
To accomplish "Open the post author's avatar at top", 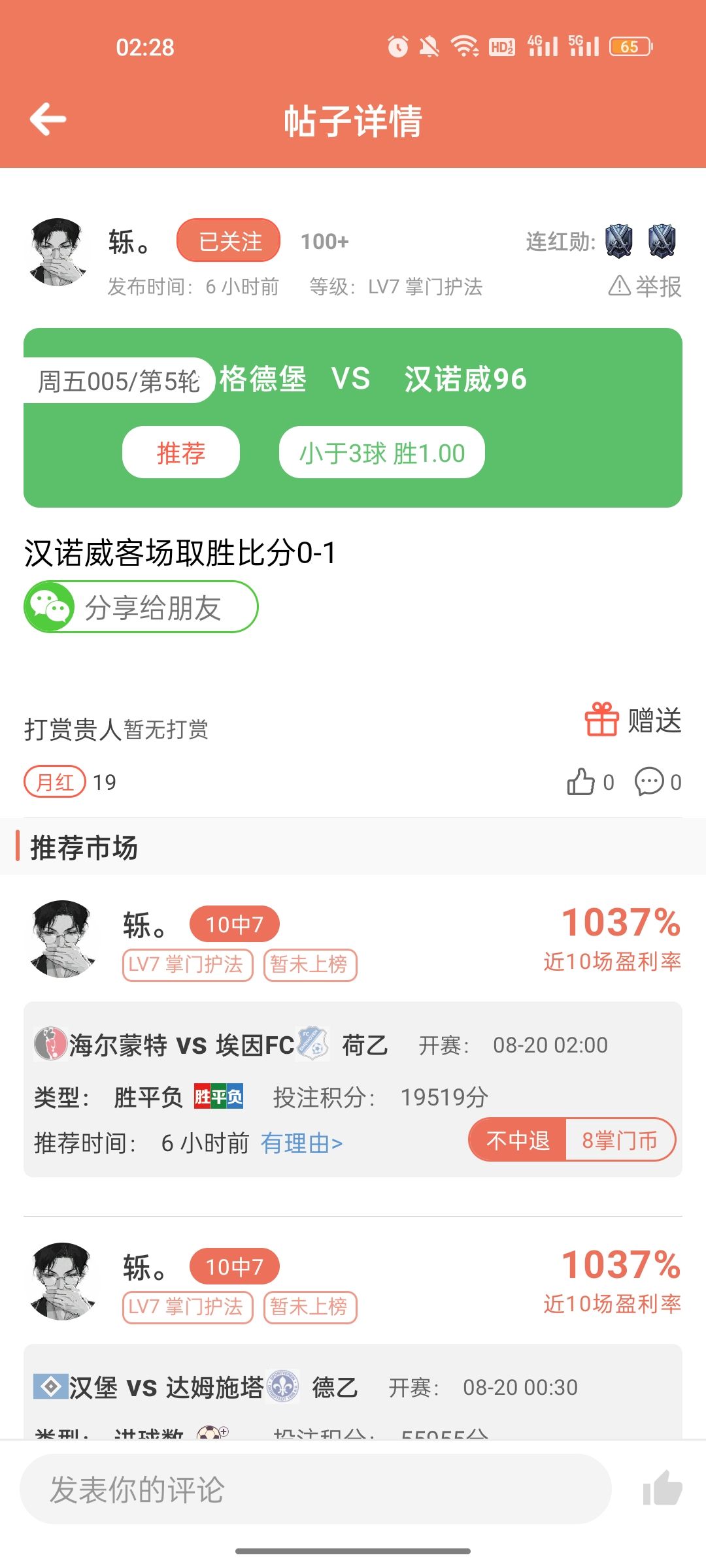I will pyautogui.click(x=58, y=252).
